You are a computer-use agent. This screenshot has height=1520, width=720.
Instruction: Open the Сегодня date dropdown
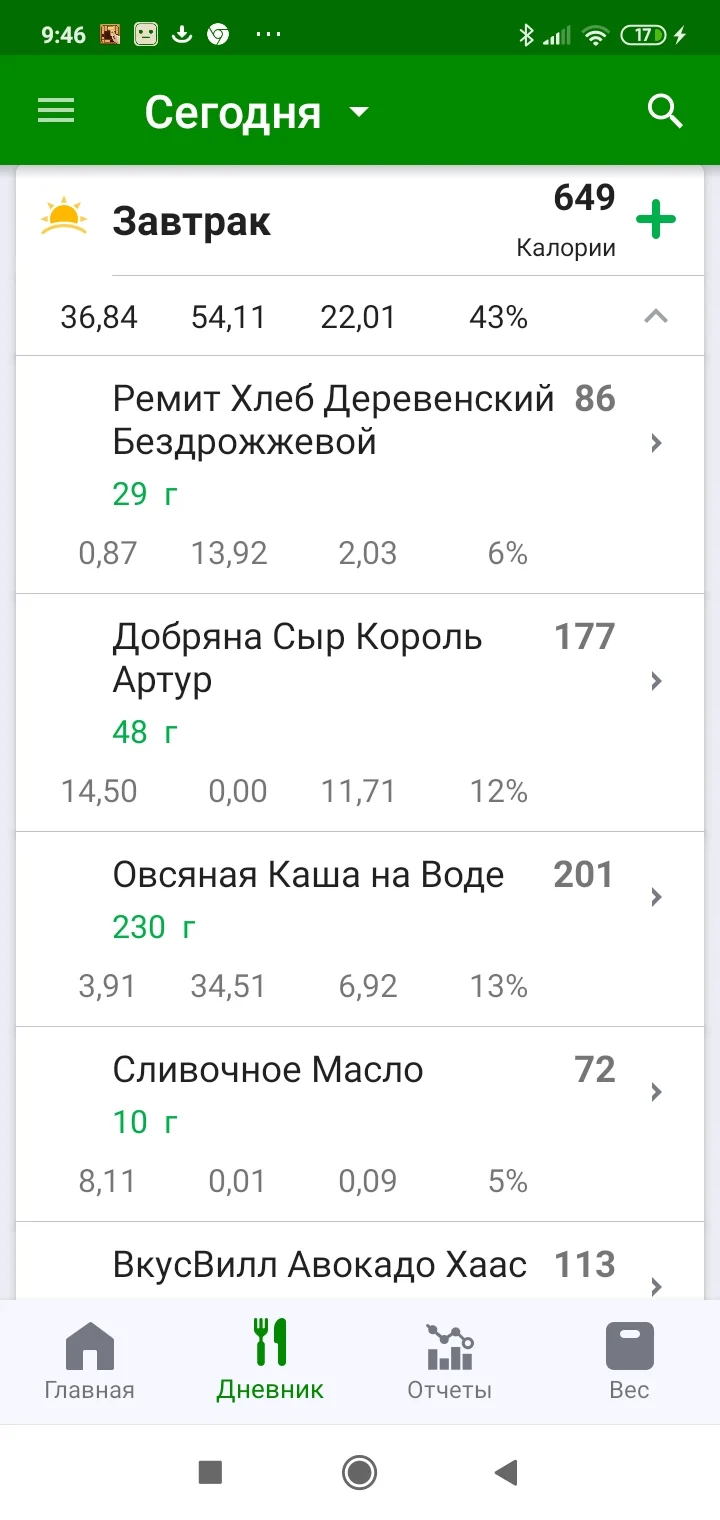pyautogui.click(x=257, y=112)
